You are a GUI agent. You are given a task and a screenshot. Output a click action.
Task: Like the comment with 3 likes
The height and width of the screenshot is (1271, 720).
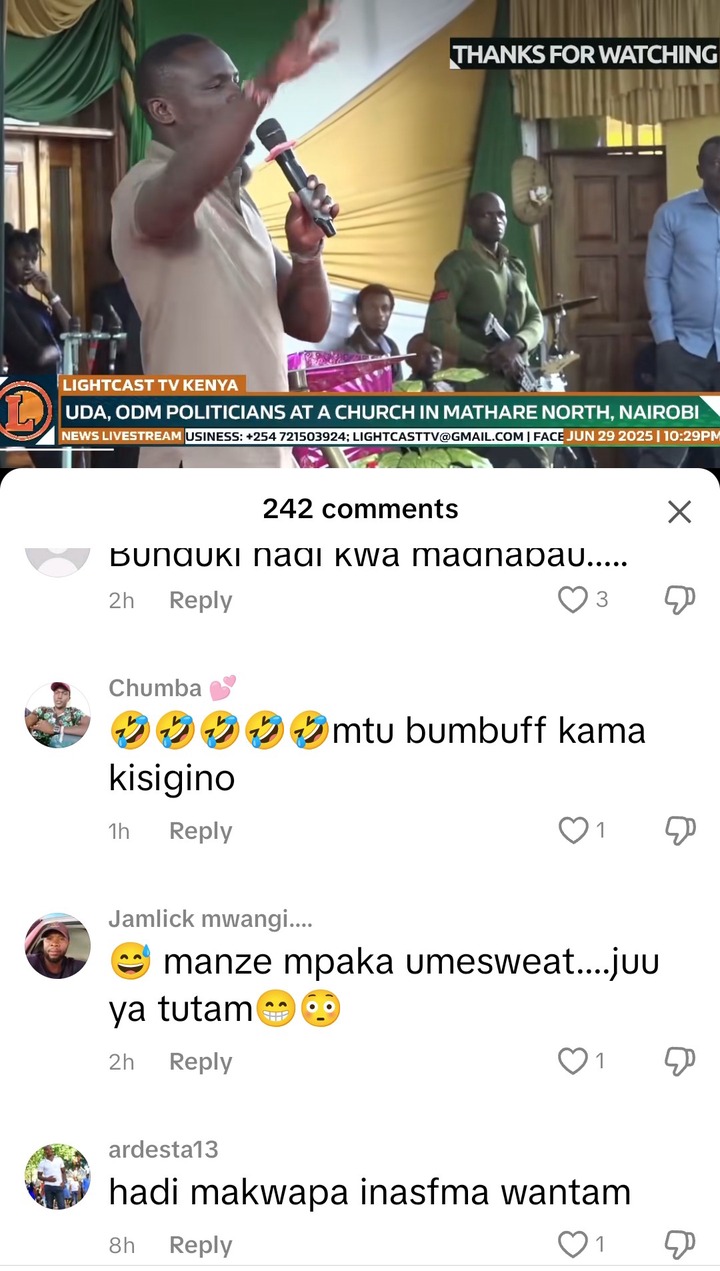coord(573,600)
